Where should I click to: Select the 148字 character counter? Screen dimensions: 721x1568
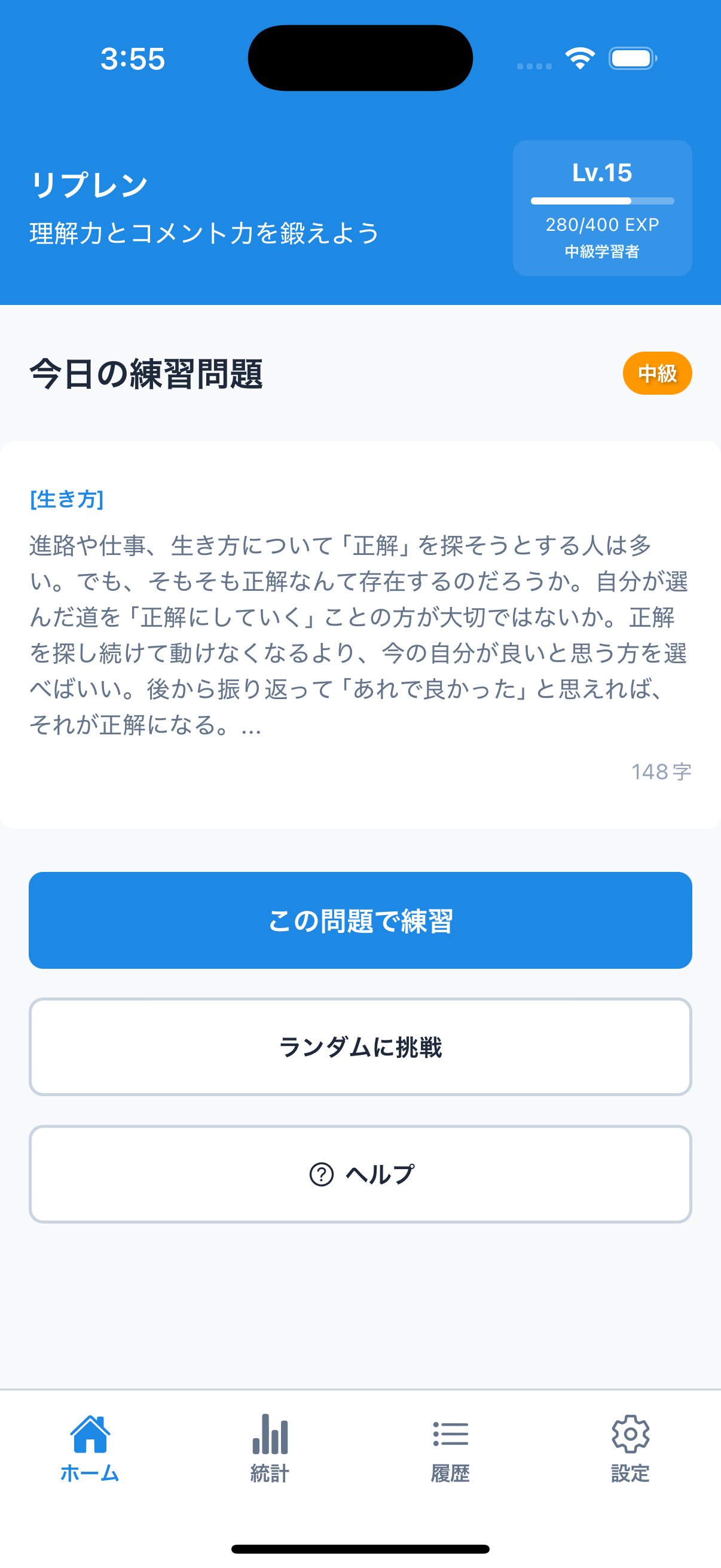click(x=661, y=772)
